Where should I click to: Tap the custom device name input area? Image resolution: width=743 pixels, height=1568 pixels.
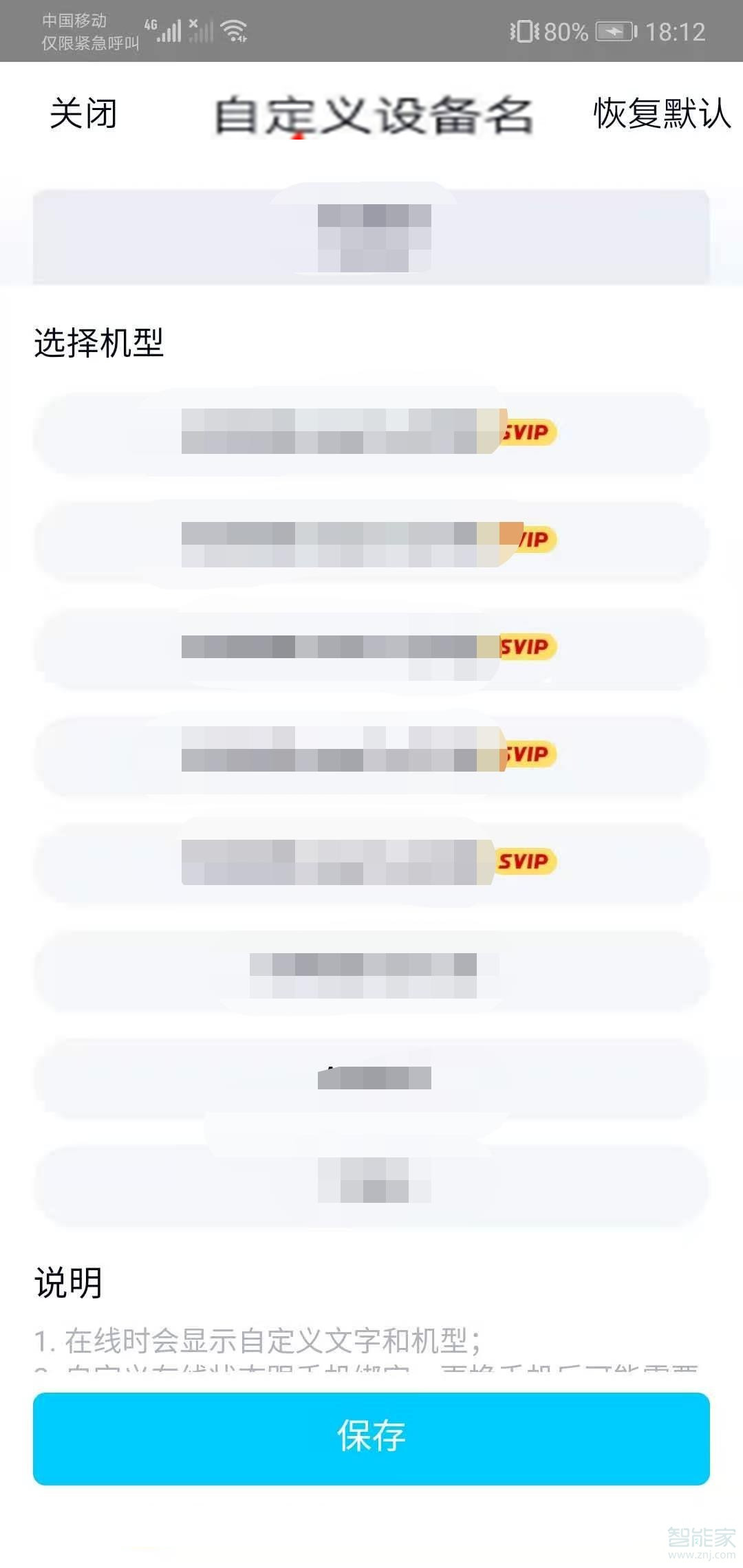click(x=371, y=234)
